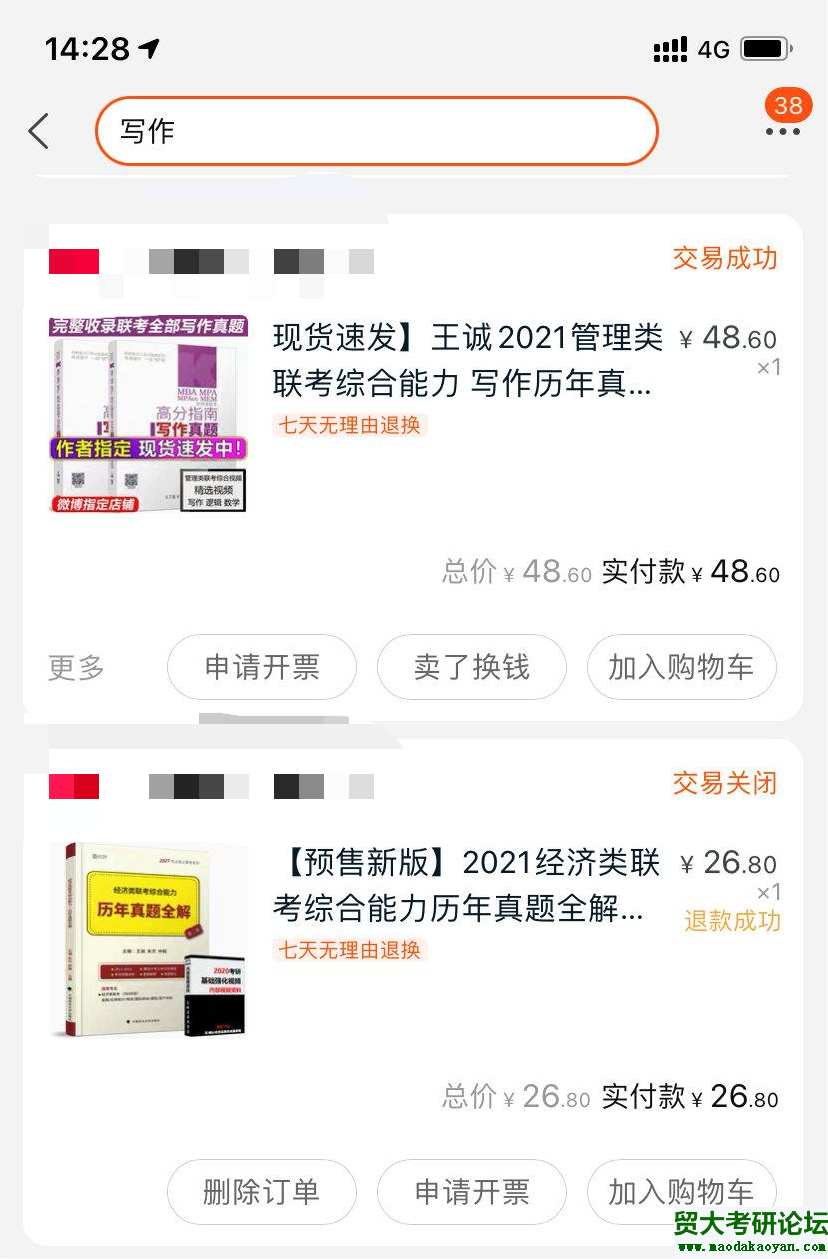Tap 加入购物车 for the 经济类联考 book
Image resolution: width=828 pixels, height=1259 pixels.
(x=681, y=1191)
